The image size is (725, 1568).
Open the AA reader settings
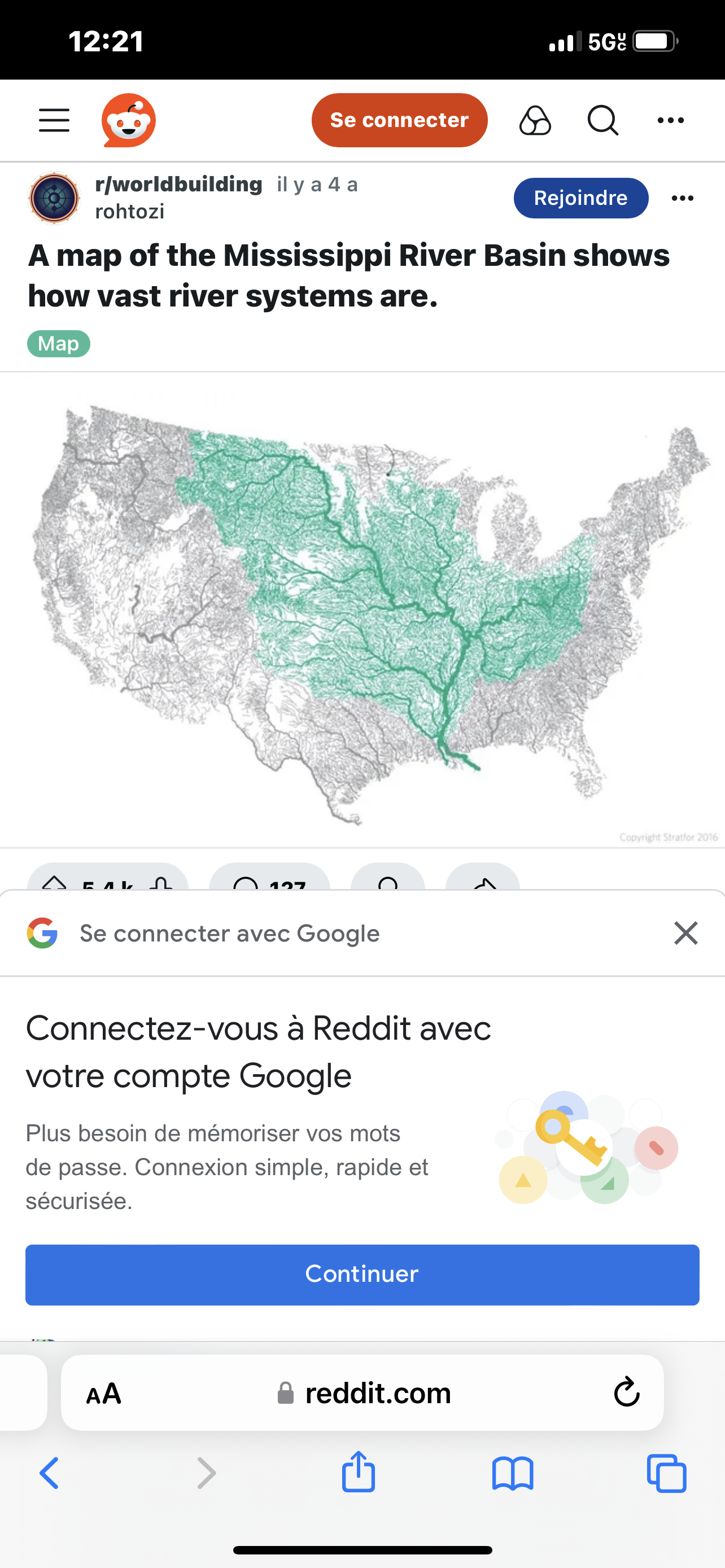click(103, 1393)
